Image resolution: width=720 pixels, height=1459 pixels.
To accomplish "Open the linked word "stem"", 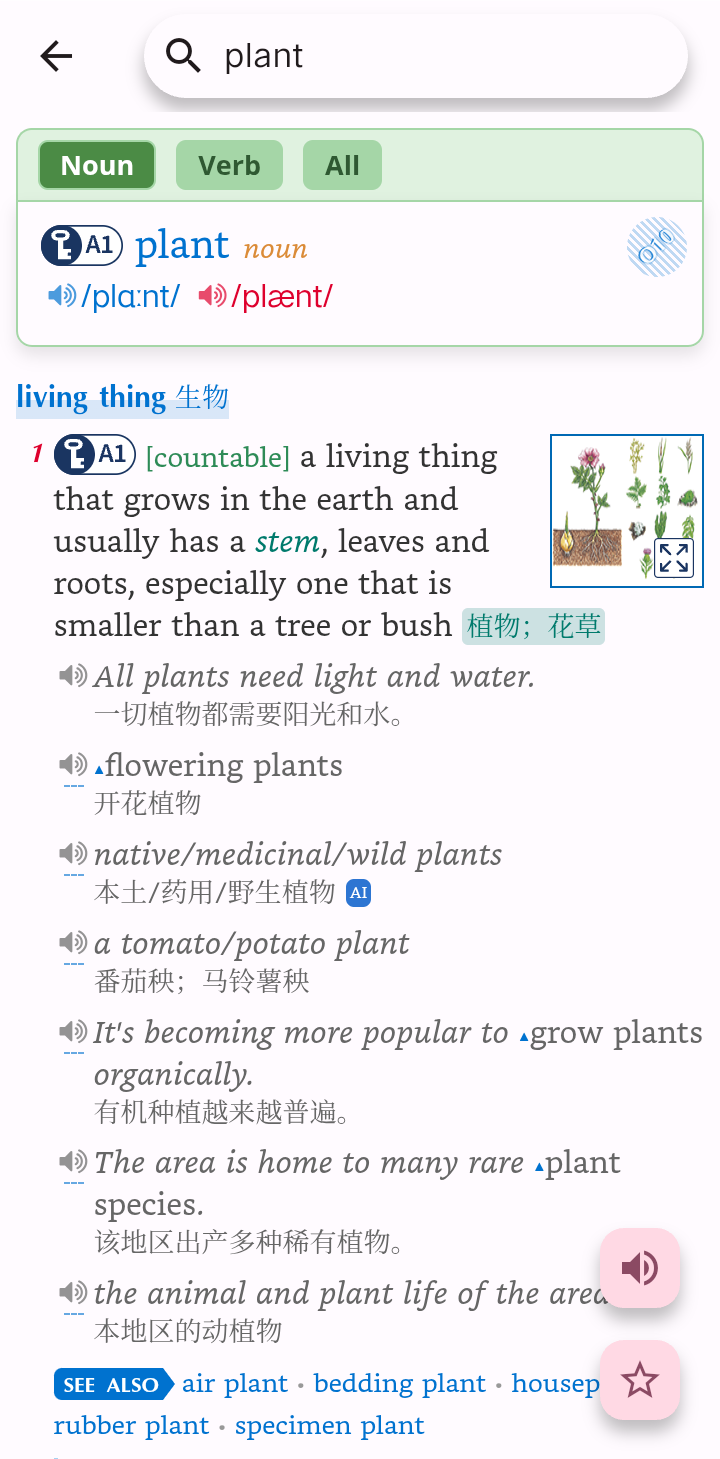I will pyautogui.click(x=286, y=542).
